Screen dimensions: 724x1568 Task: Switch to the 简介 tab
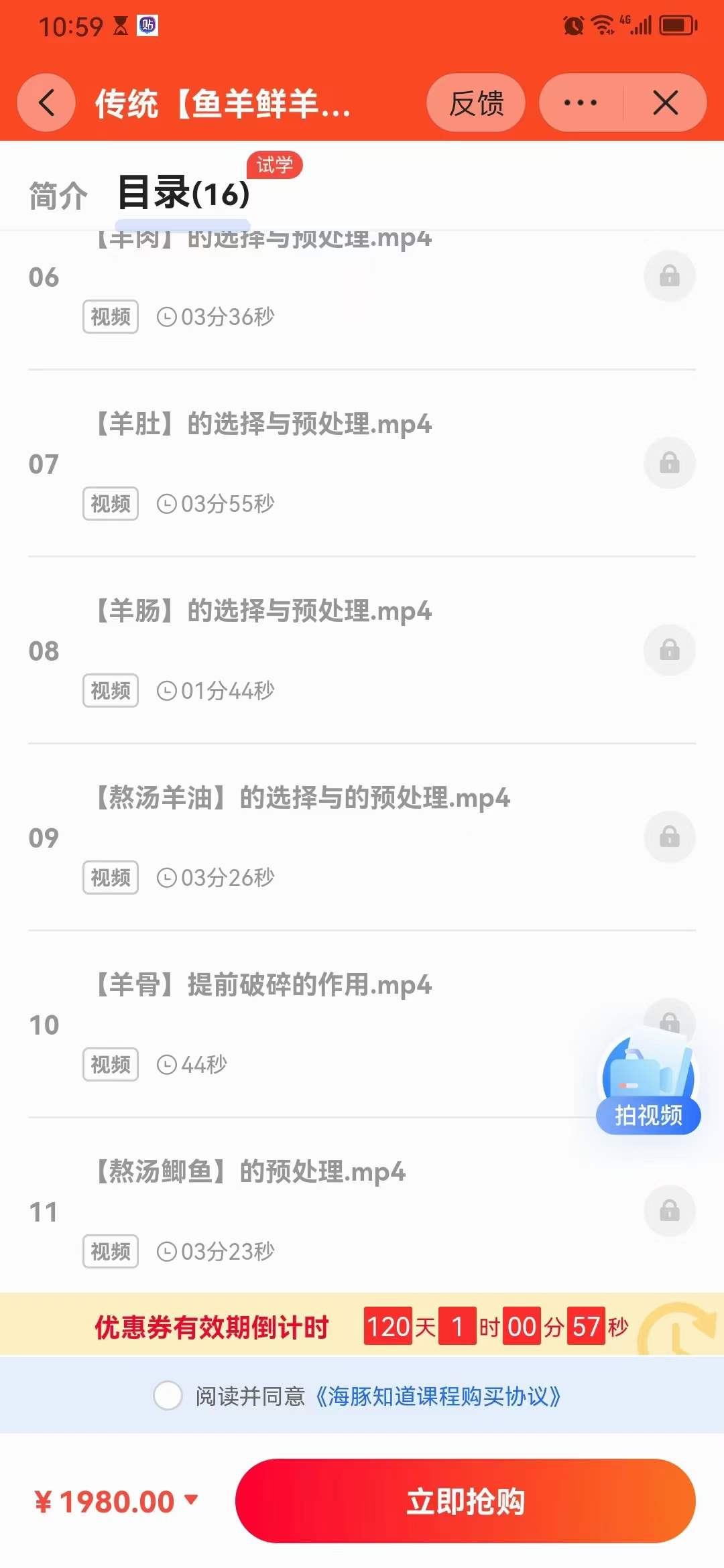pos(57,195)
